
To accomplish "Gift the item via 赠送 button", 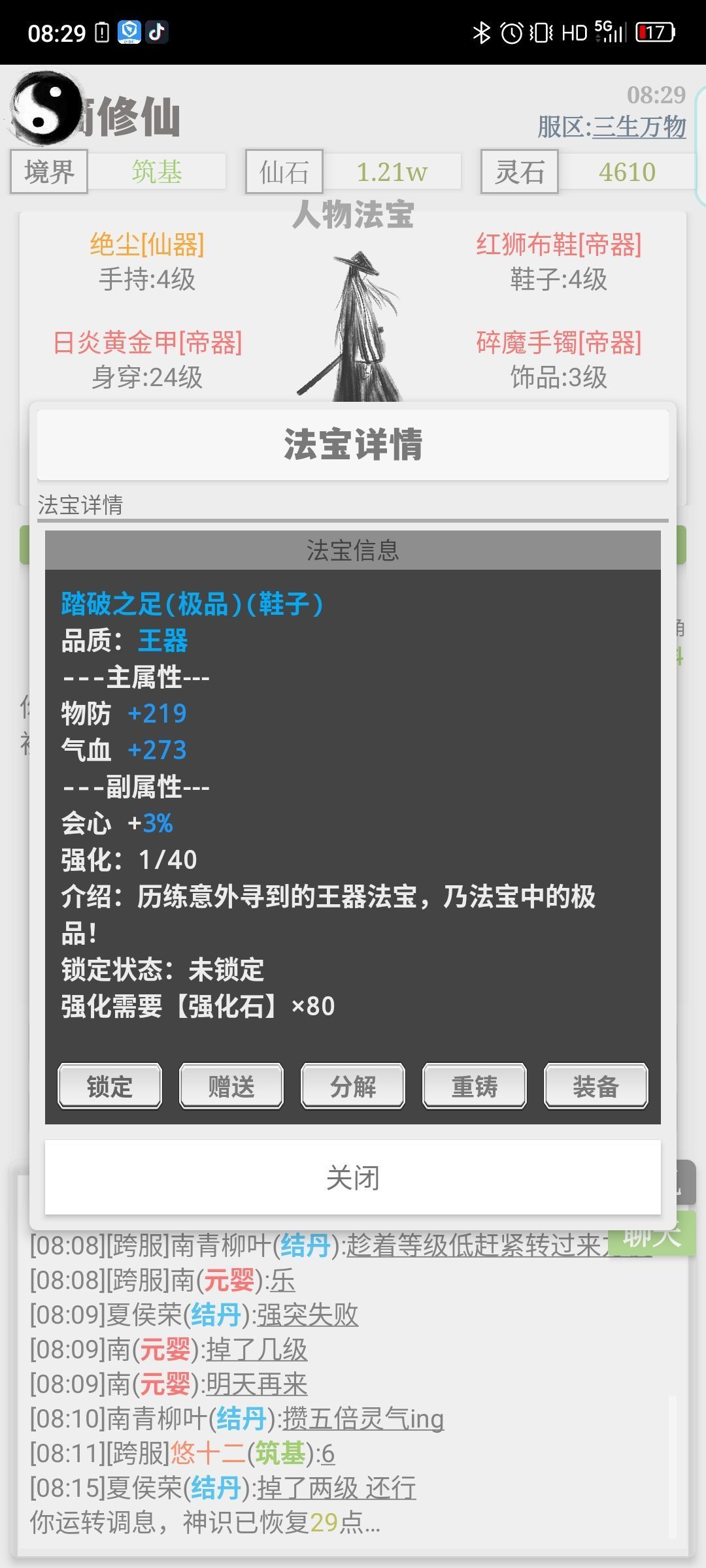I will tap(231, 1086).
